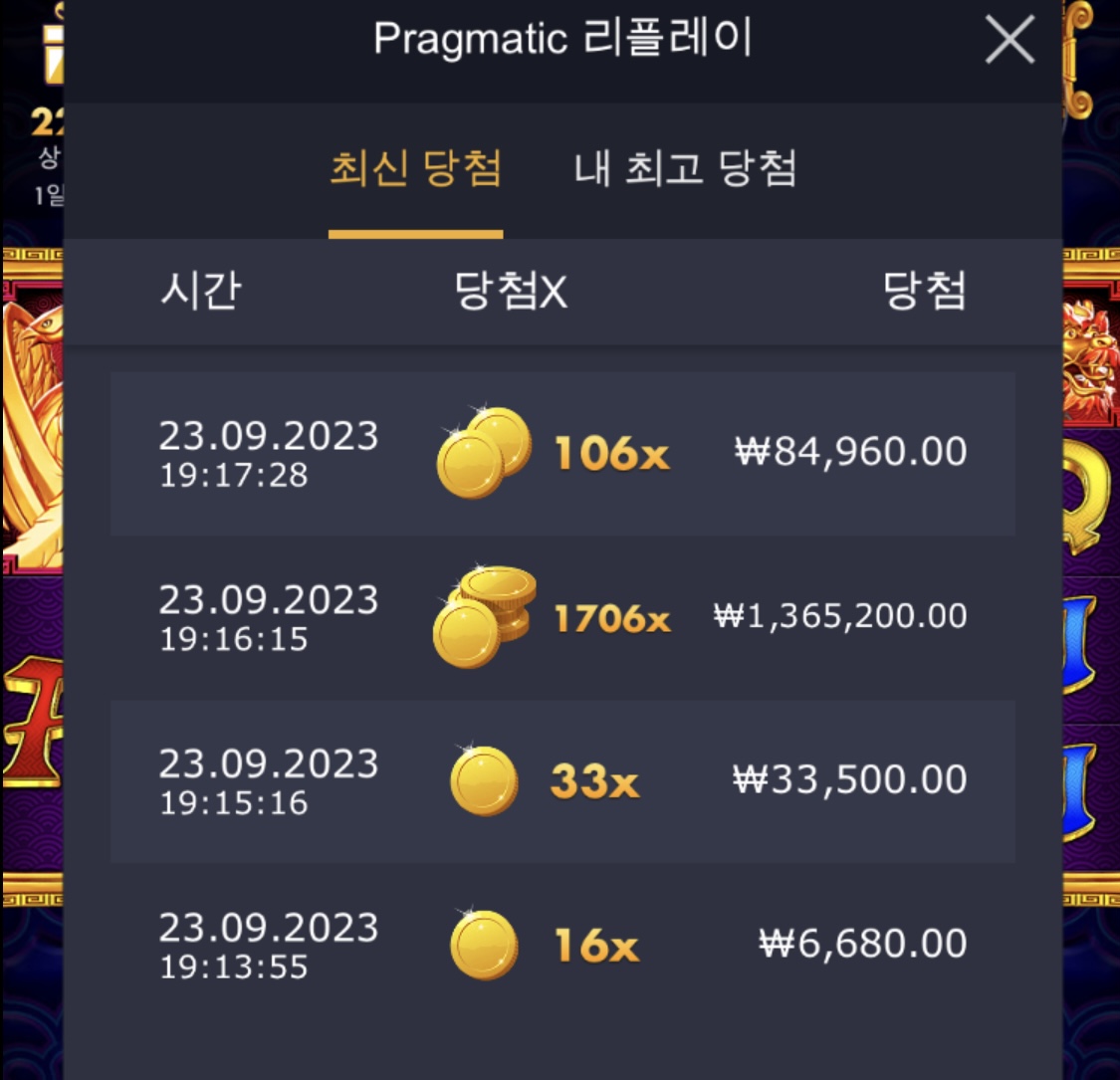This screenshot has height=1080, width=1120.
Task: Close the Pragmatic replay dialog
Action: point(1009,40)
